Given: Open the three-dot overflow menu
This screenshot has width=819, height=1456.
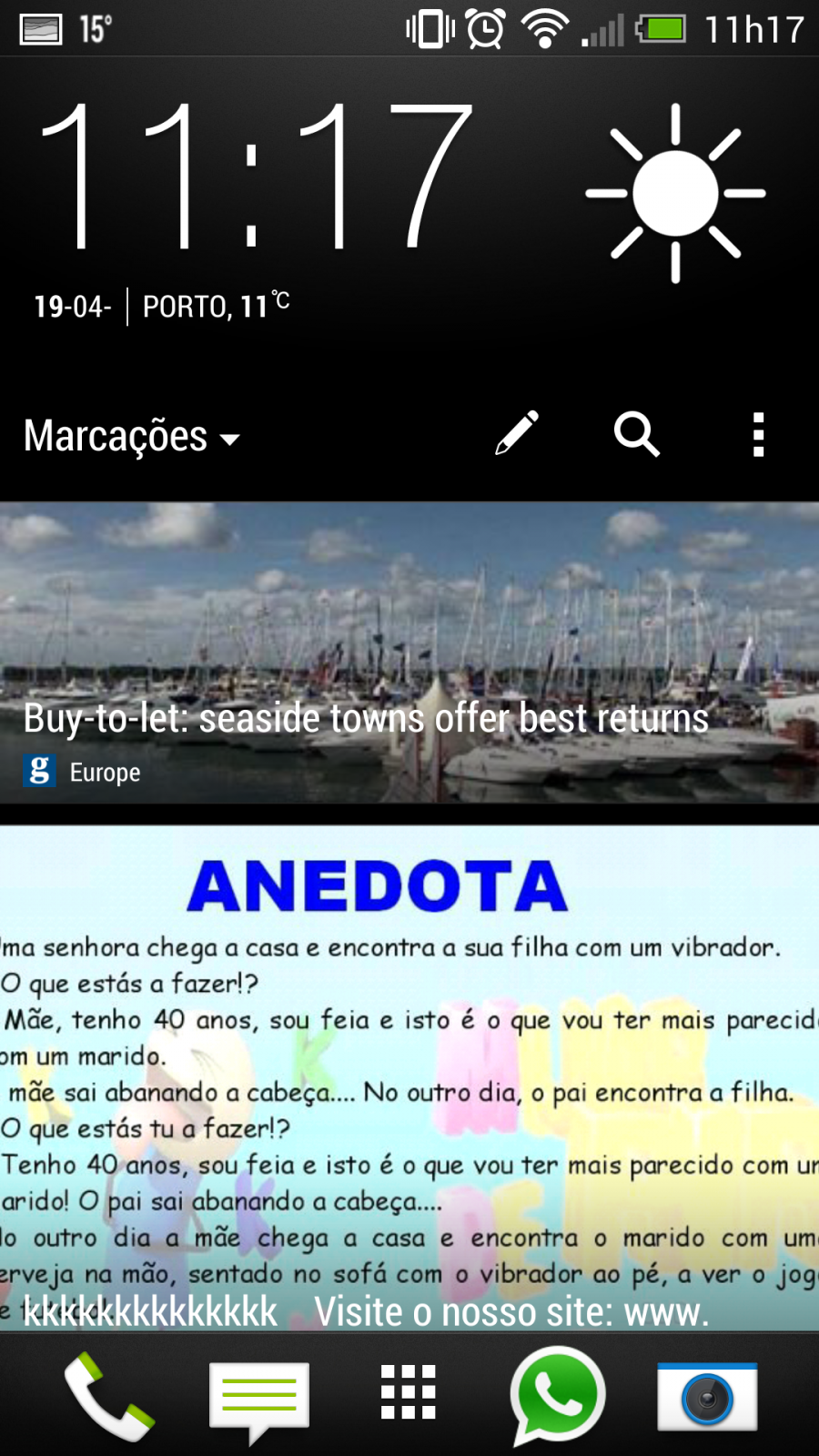Looking at the screenshot, I should (x=758, y=434).
